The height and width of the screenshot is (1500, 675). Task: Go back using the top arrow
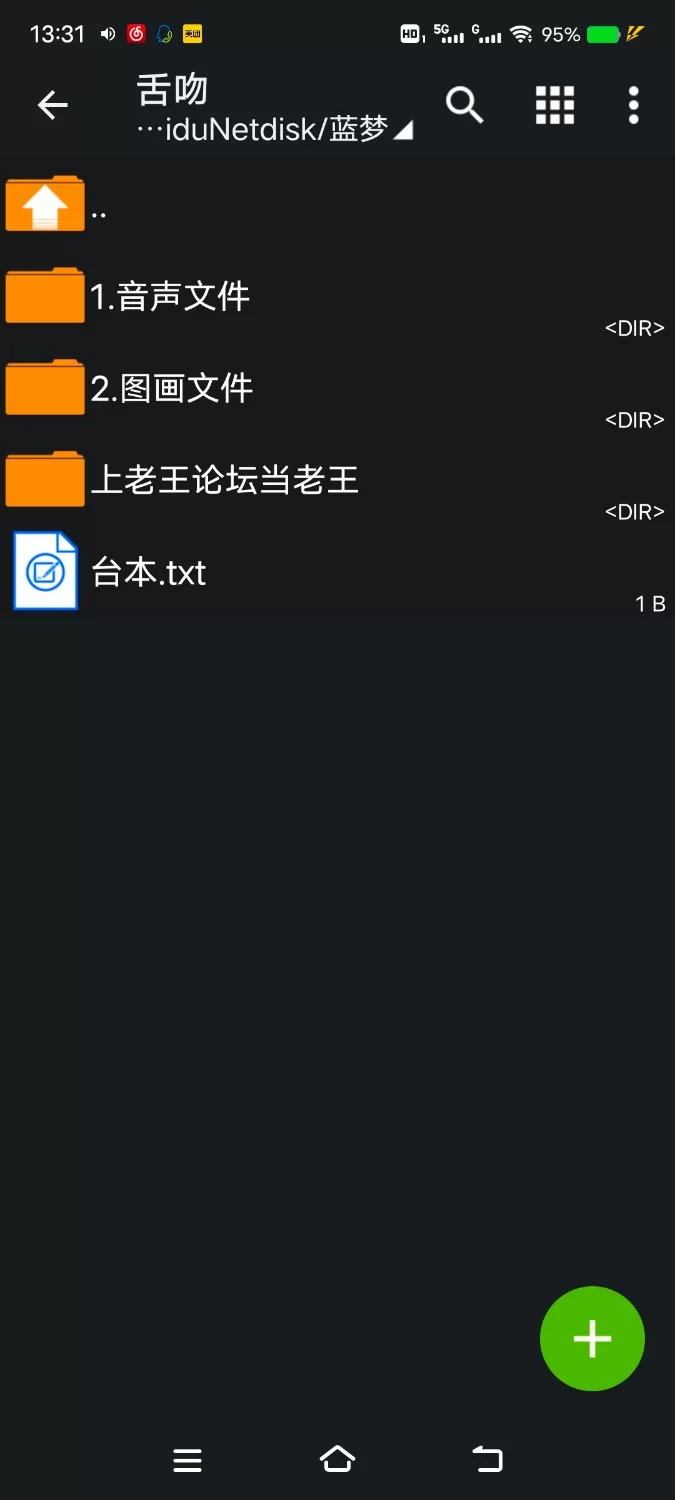52,105
